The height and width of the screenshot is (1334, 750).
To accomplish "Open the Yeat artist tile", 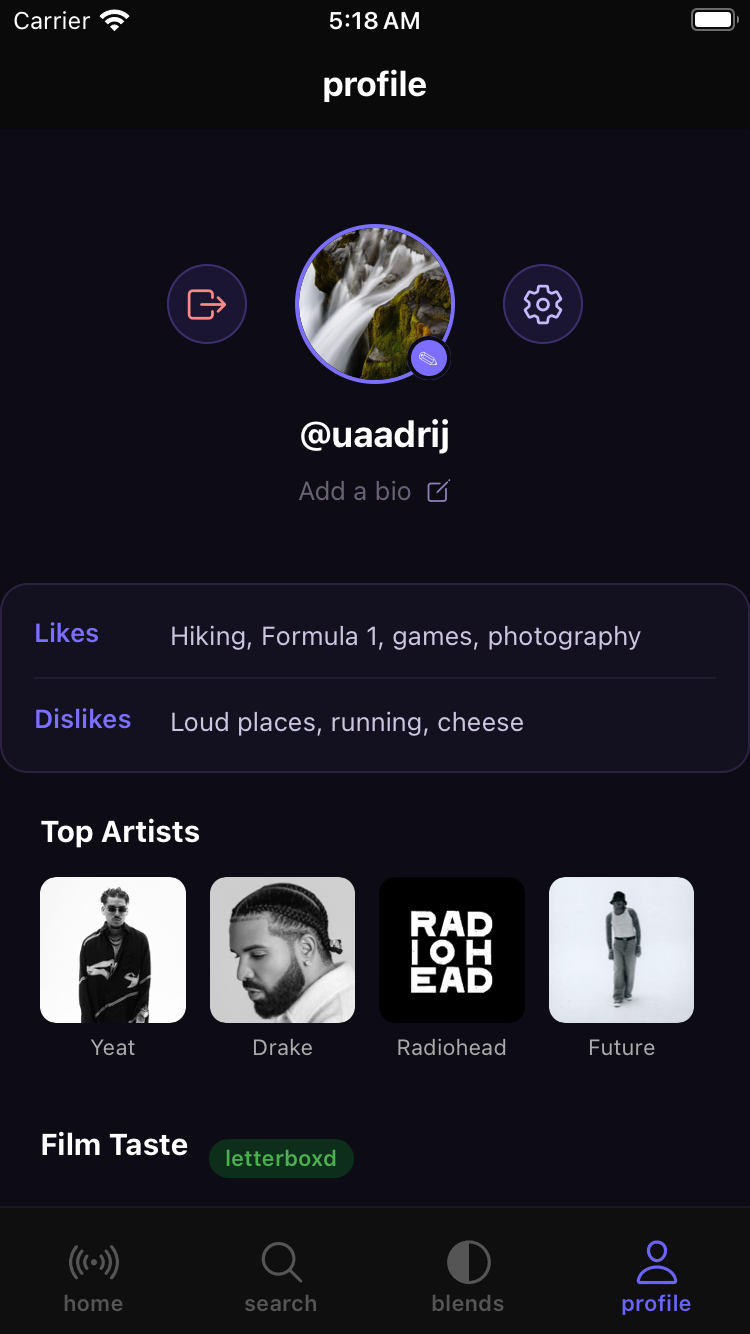I will [113, 950].
